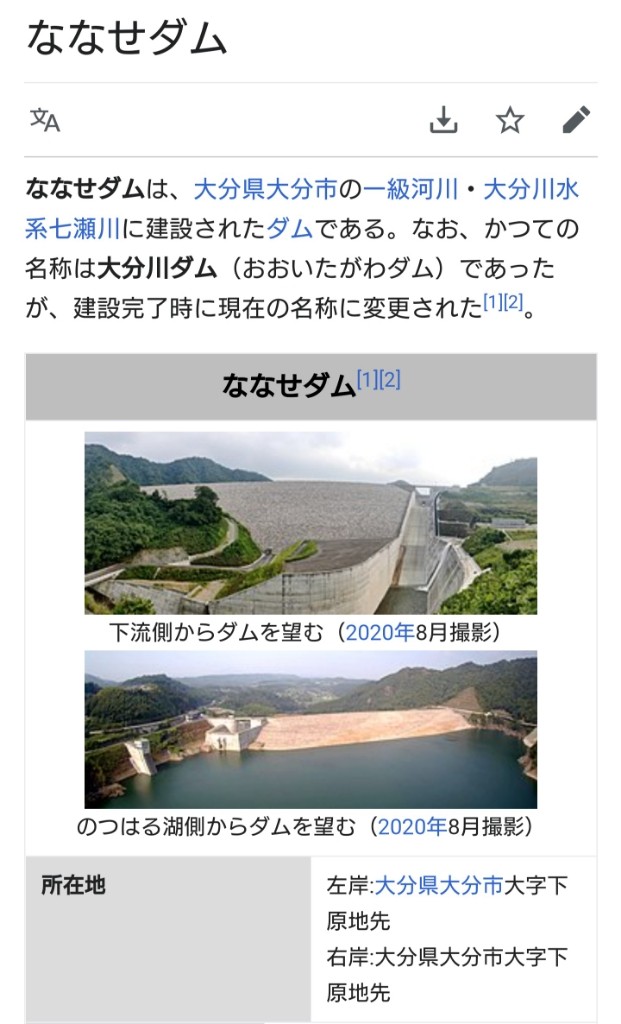Open the ダム link in intro

coord(289,229)
